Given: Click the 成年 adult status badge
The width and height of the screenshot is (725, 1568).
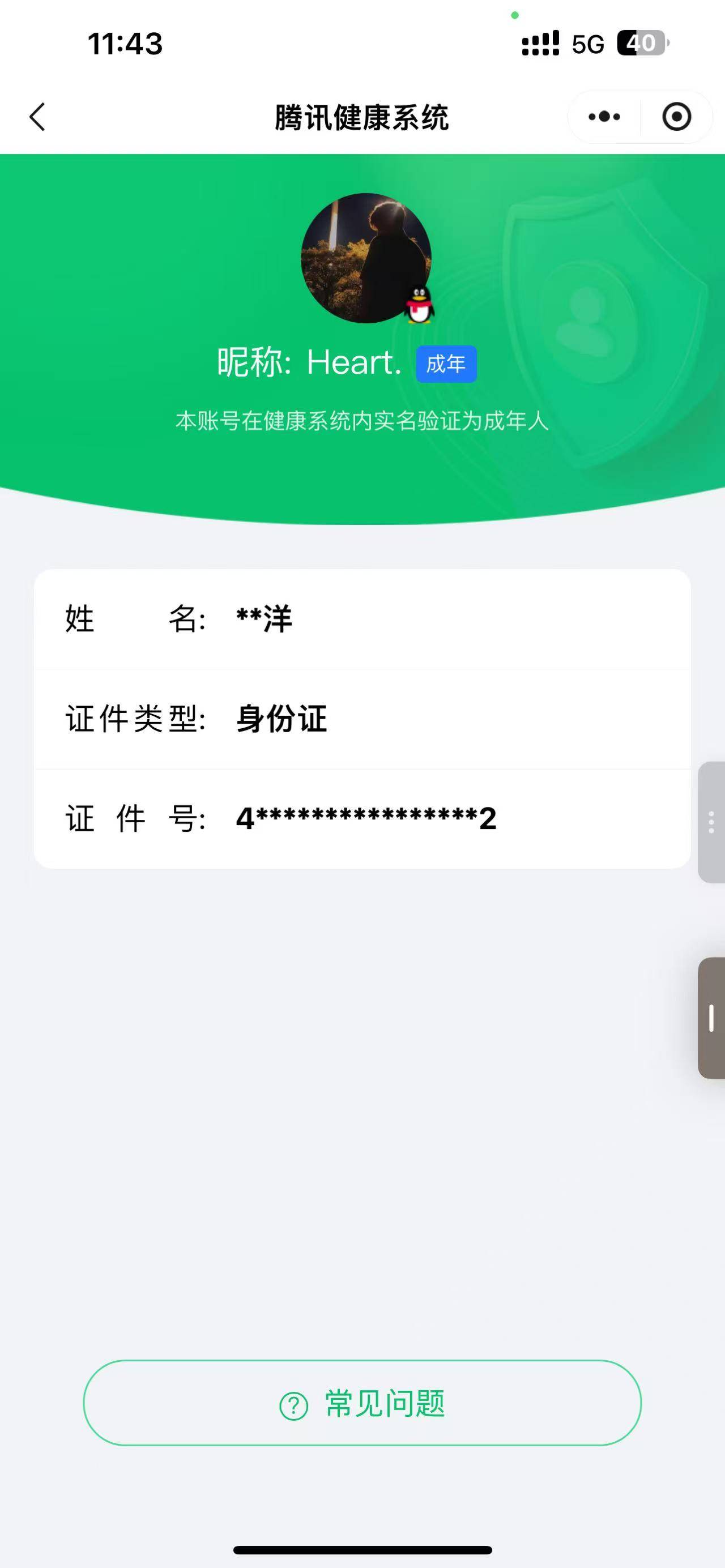Looking at the screenshot, I should pos(446,362).
